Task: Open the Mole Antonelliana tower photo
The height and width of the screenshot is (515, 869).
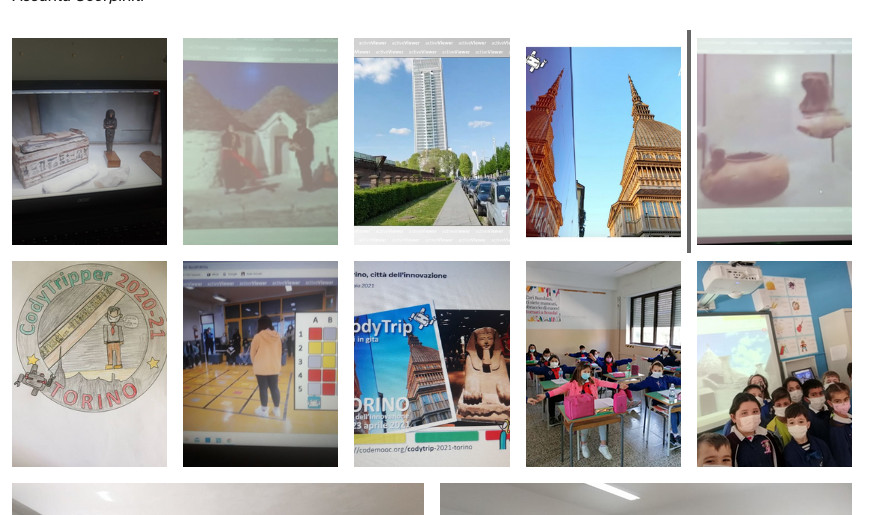Action: 603,141
